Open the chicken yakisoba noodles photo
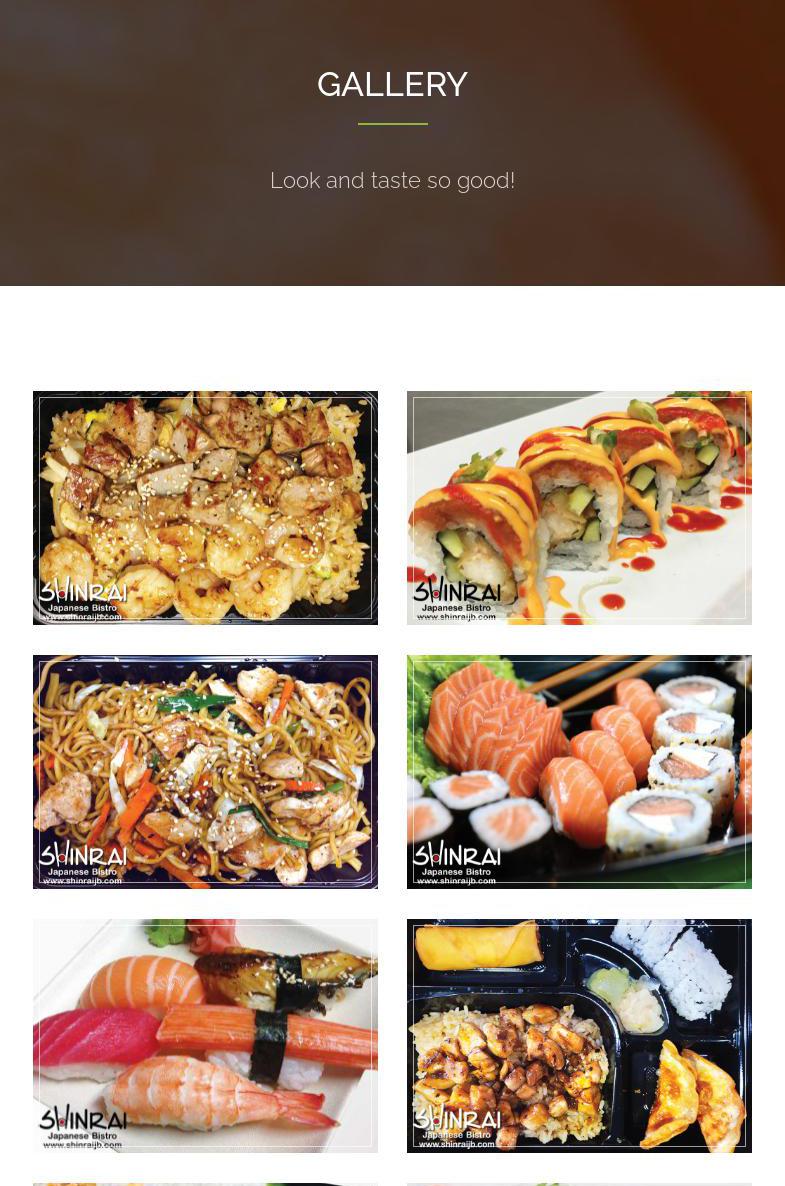The image size is (785, 1186). coord(205,771)
